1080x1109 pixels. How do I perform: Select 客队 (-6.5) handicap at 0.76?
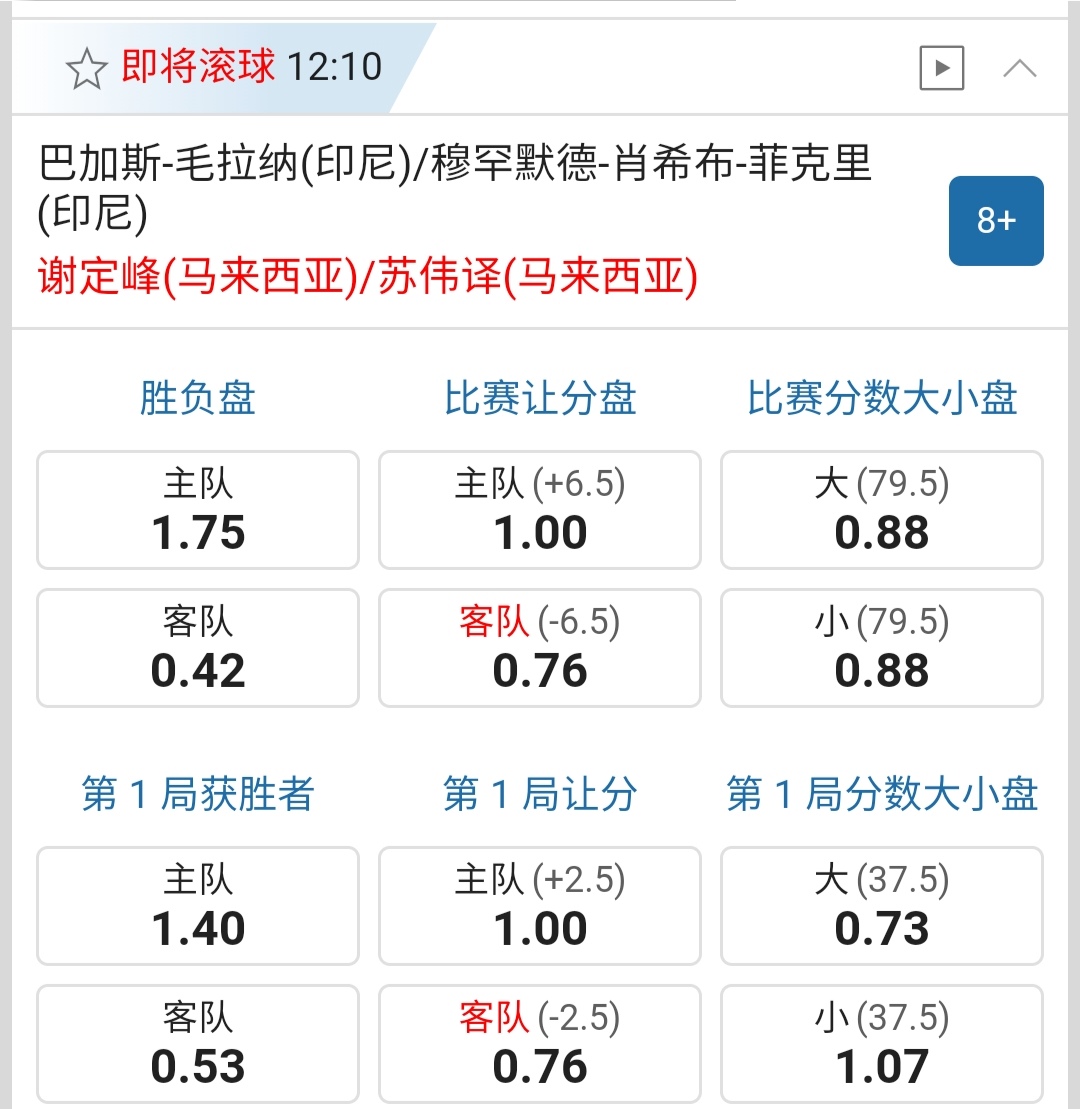539,648
